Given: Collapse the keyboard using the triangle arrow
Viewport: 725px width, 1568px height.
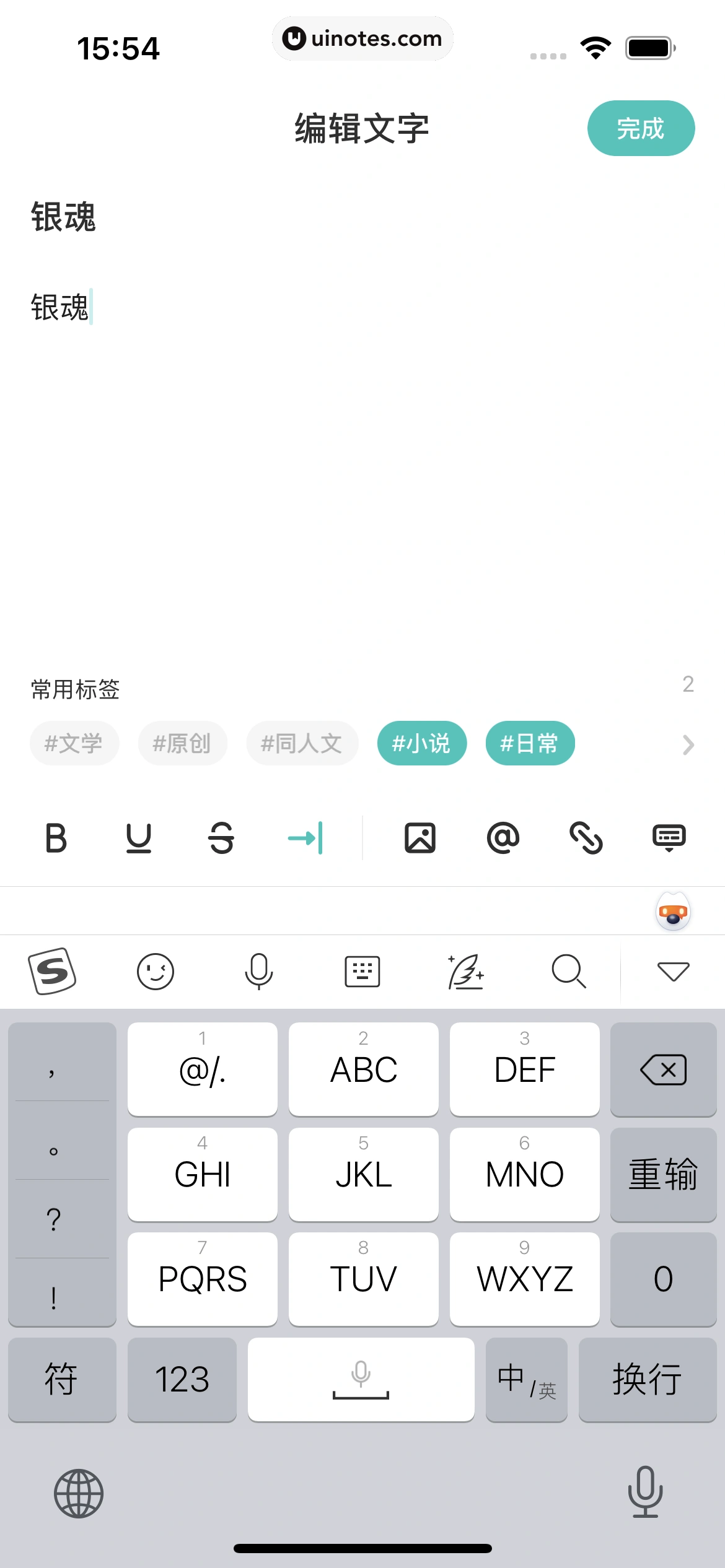Looking at the screenshot, I should point(673,971).
